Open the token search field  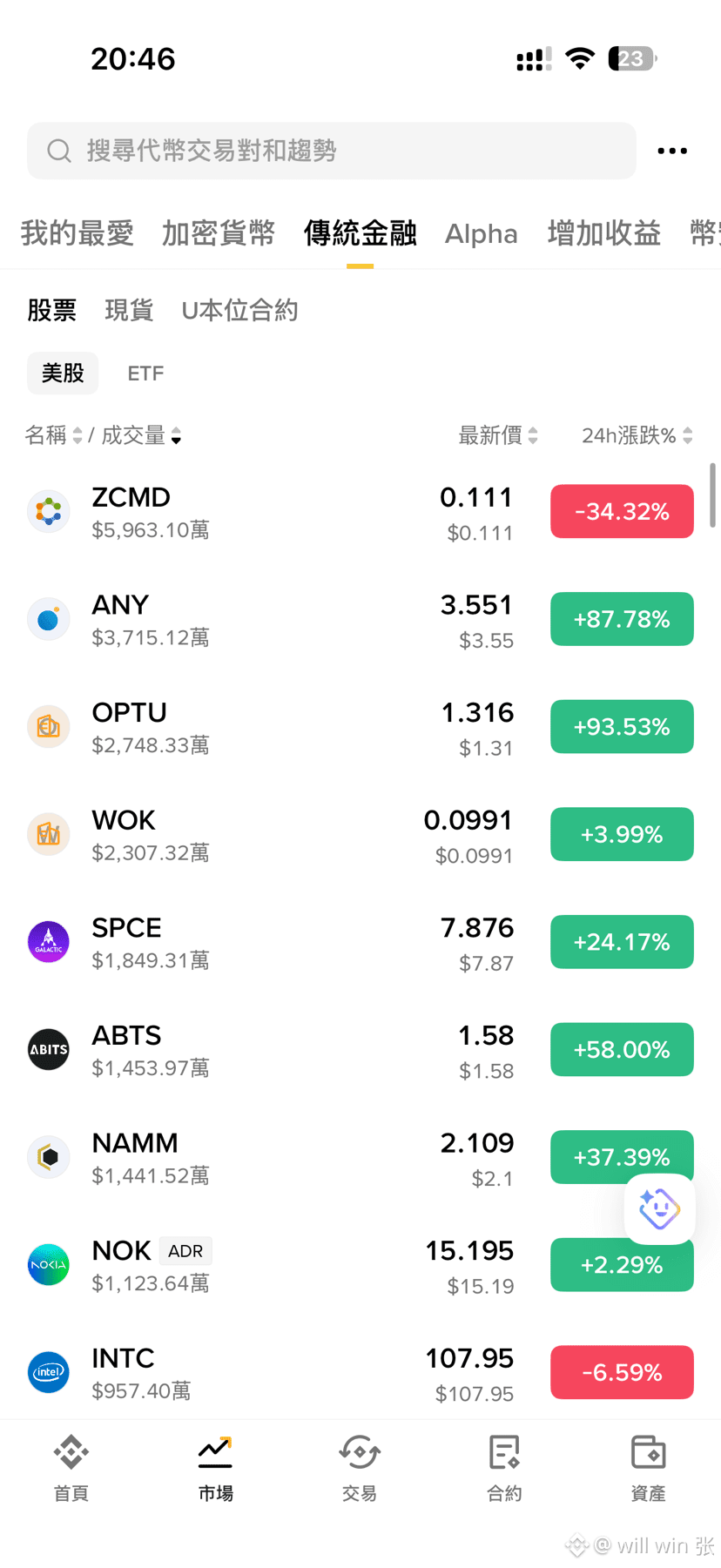coord(332,151)
